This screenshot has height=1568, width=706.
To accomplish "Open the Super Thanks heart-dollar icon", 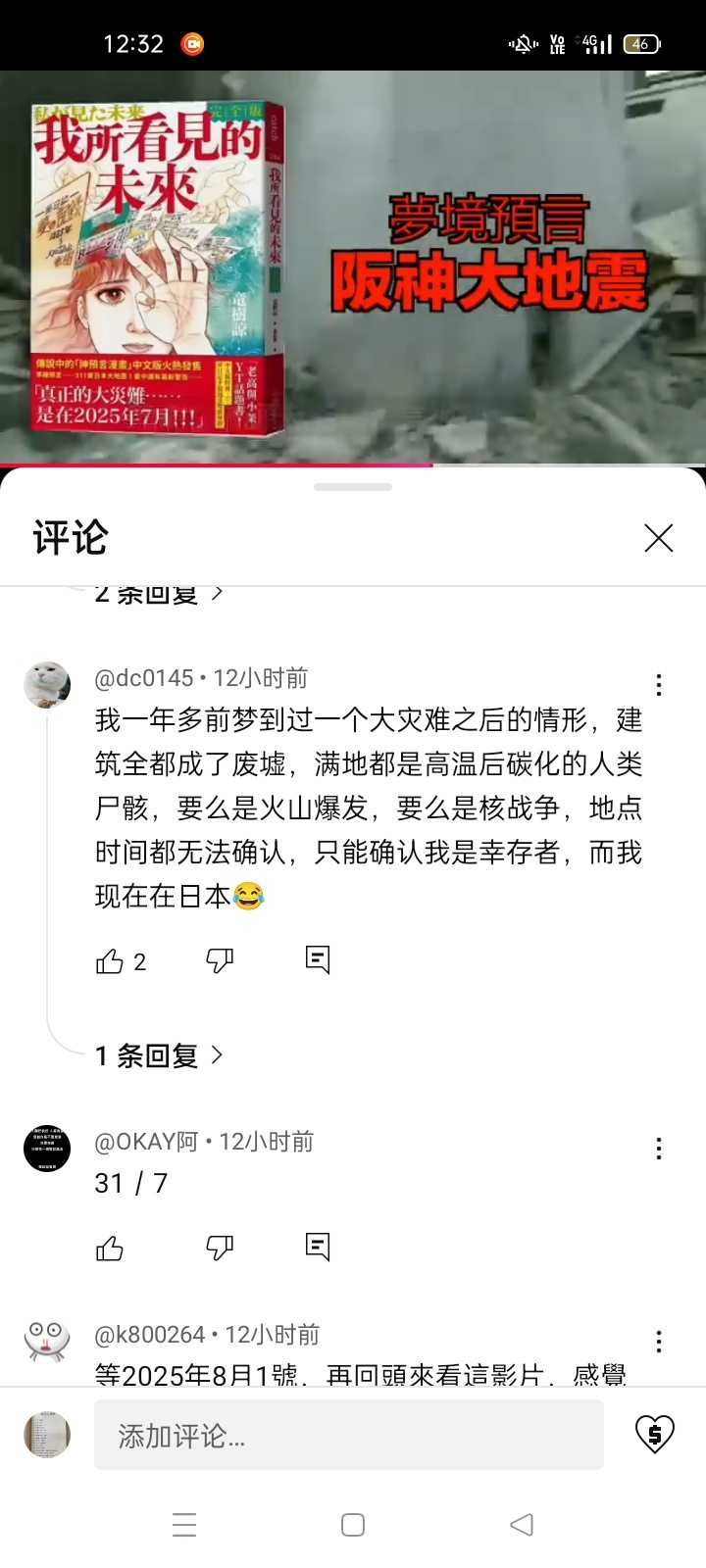I will point(654,1435).
